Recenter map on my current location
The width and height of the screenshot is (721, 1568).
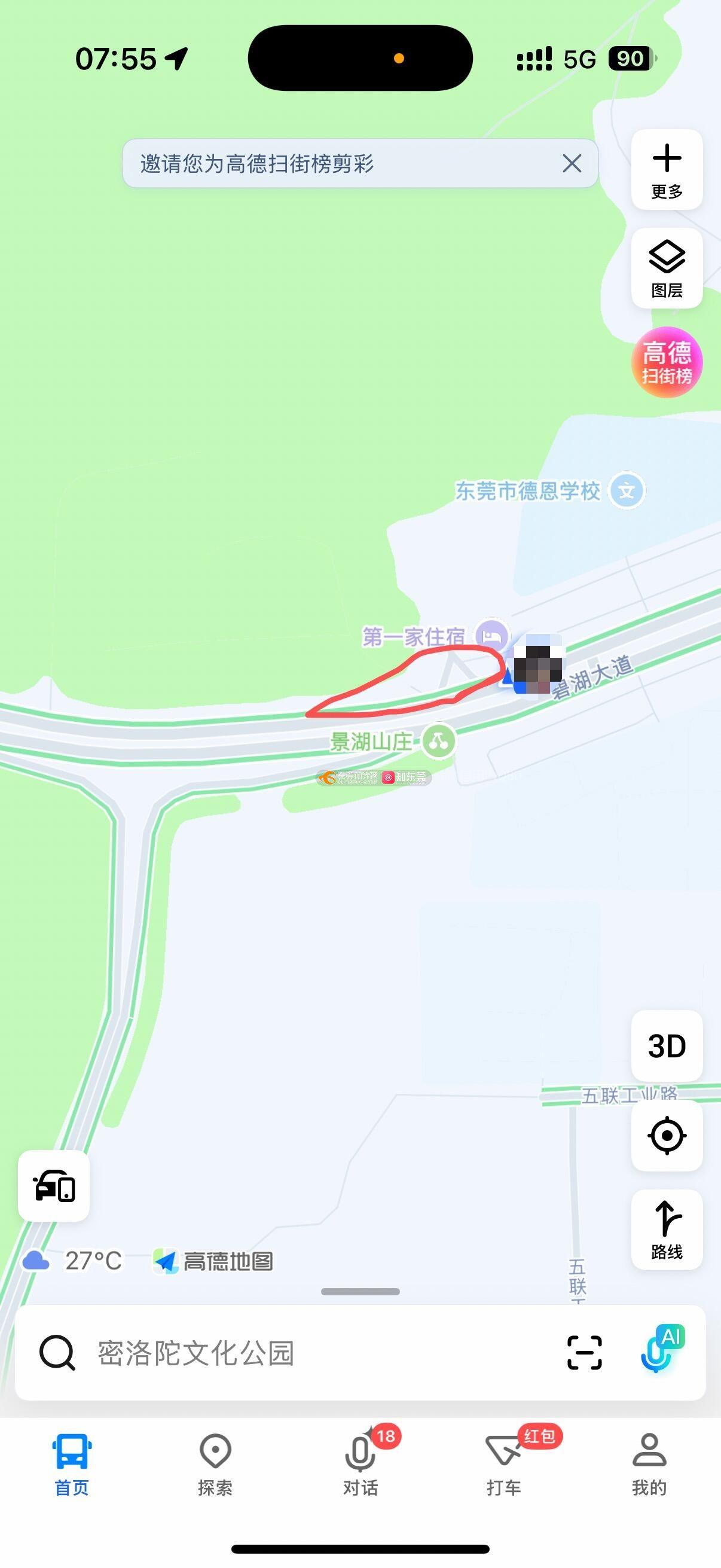coord(667,1135)
